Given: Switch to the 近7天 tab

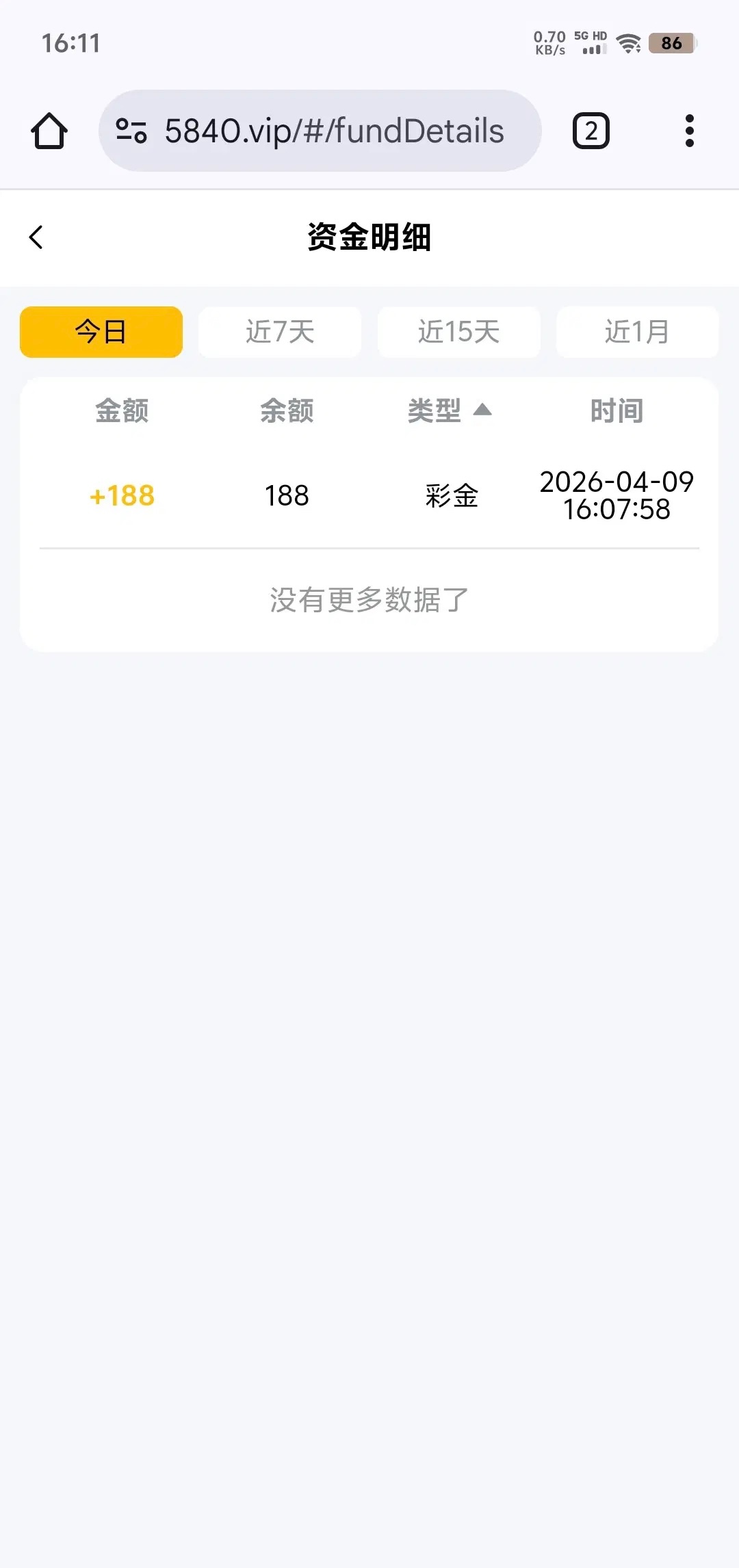Looking at the screenshot, I should (280, 332).
